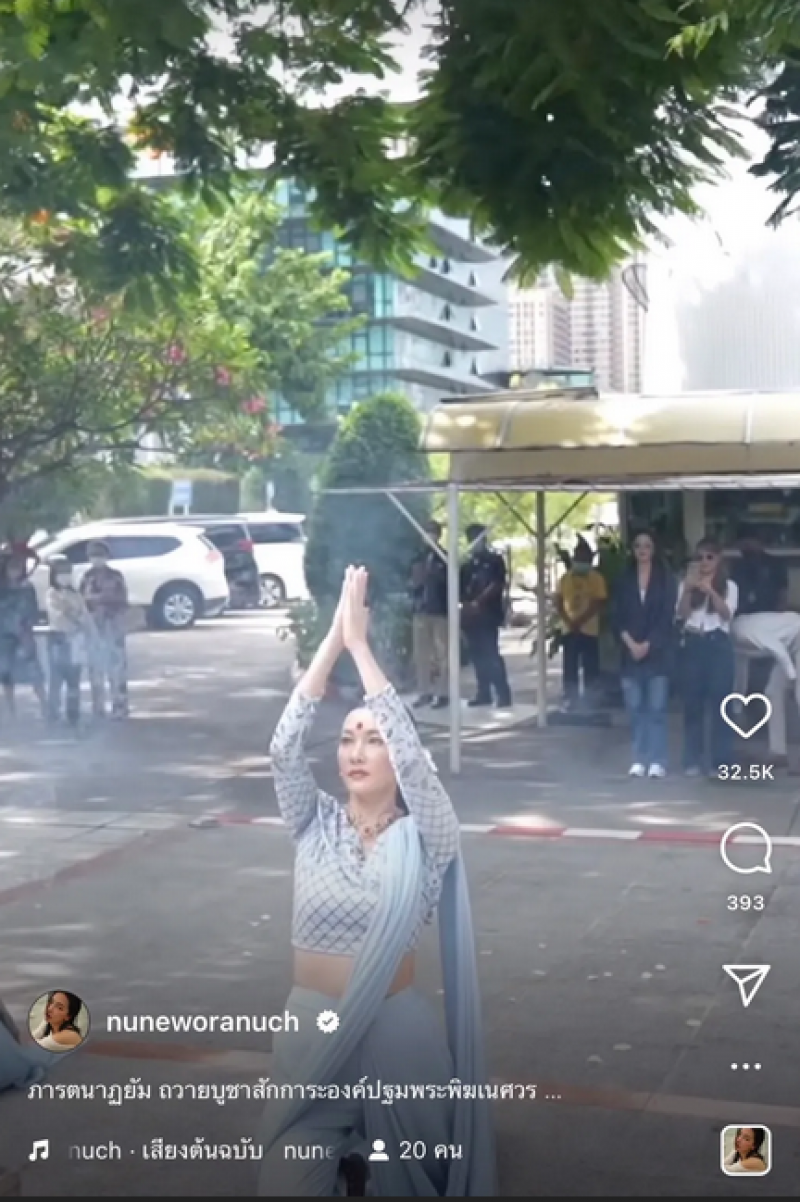This screenshot has width=800, height=1202.
Task: Tap the nuneworanuch username
Action: point(202,1022)
